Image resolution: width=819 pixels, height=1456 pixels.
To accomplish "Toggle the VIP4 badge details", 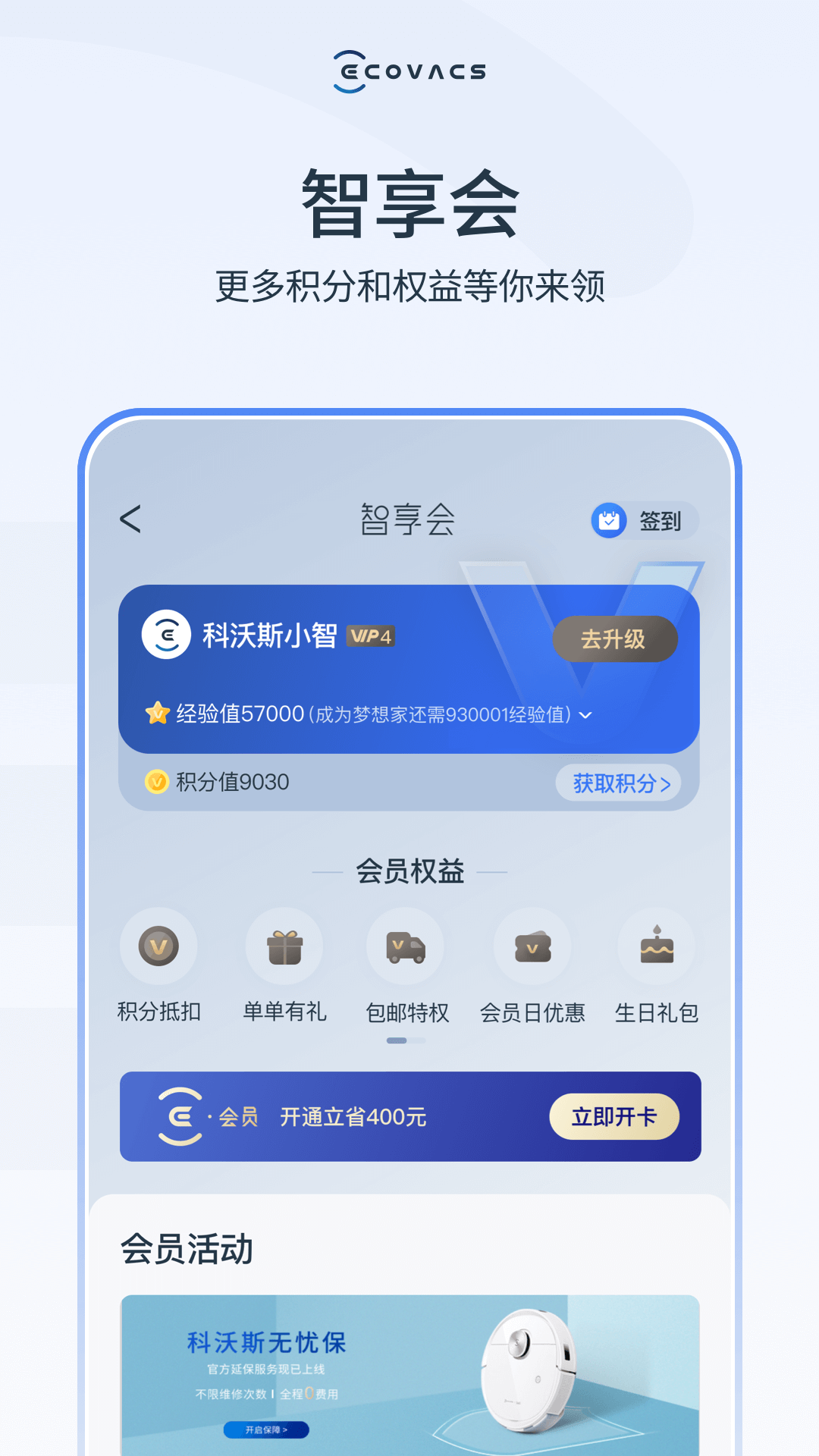I will (371, 638).
